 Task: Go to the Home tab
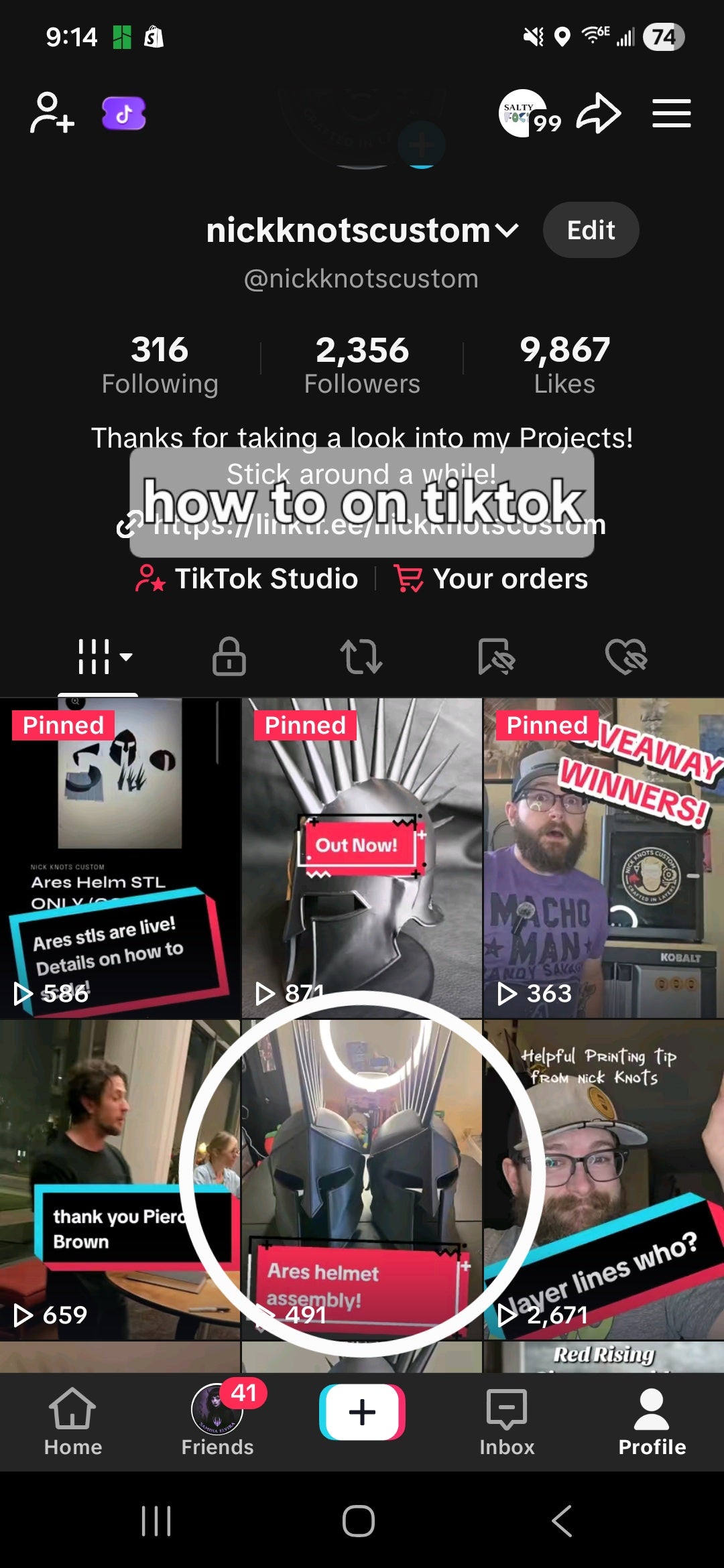click(72, 1421)
